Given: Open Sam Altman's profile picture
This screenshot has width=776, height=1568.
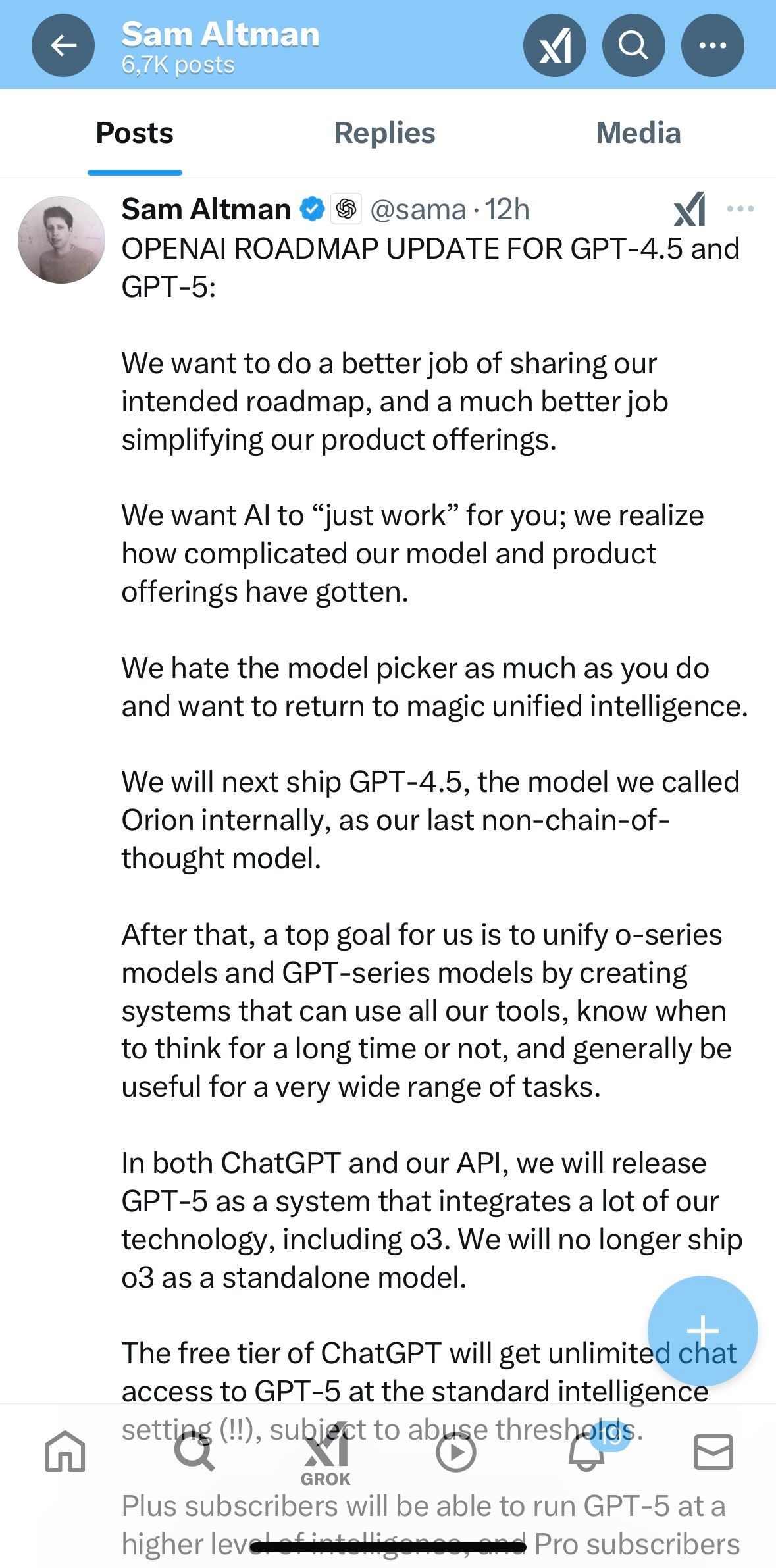Looking at the screenshot, I should pos(61,240).
